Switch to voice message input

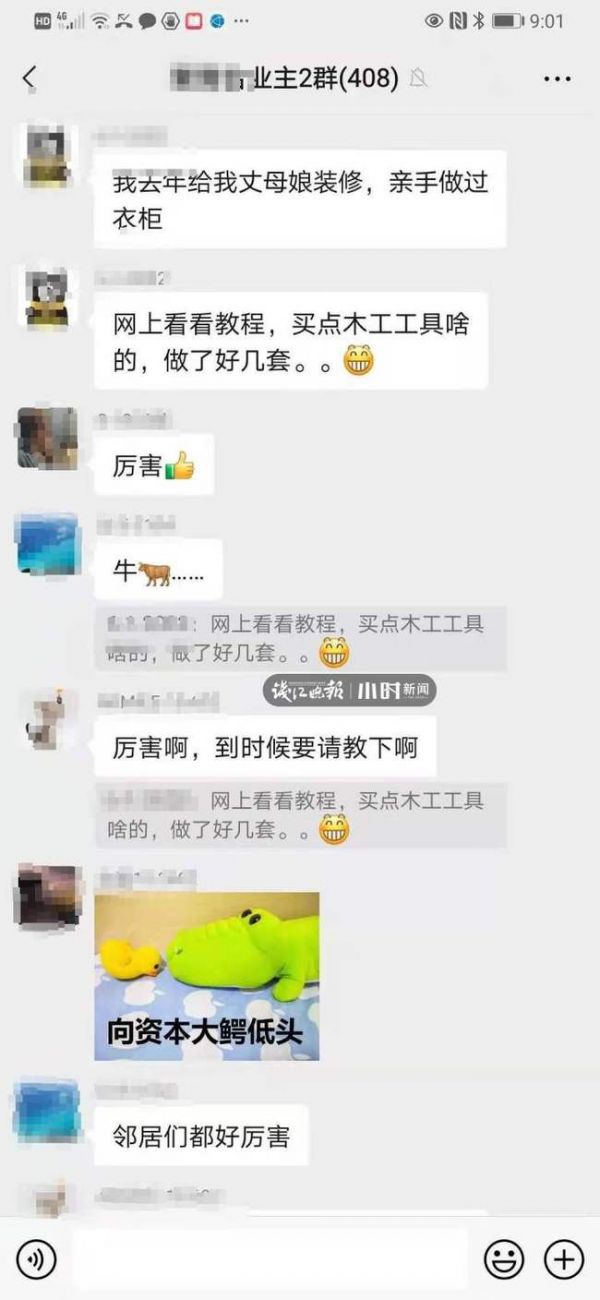36,1259
